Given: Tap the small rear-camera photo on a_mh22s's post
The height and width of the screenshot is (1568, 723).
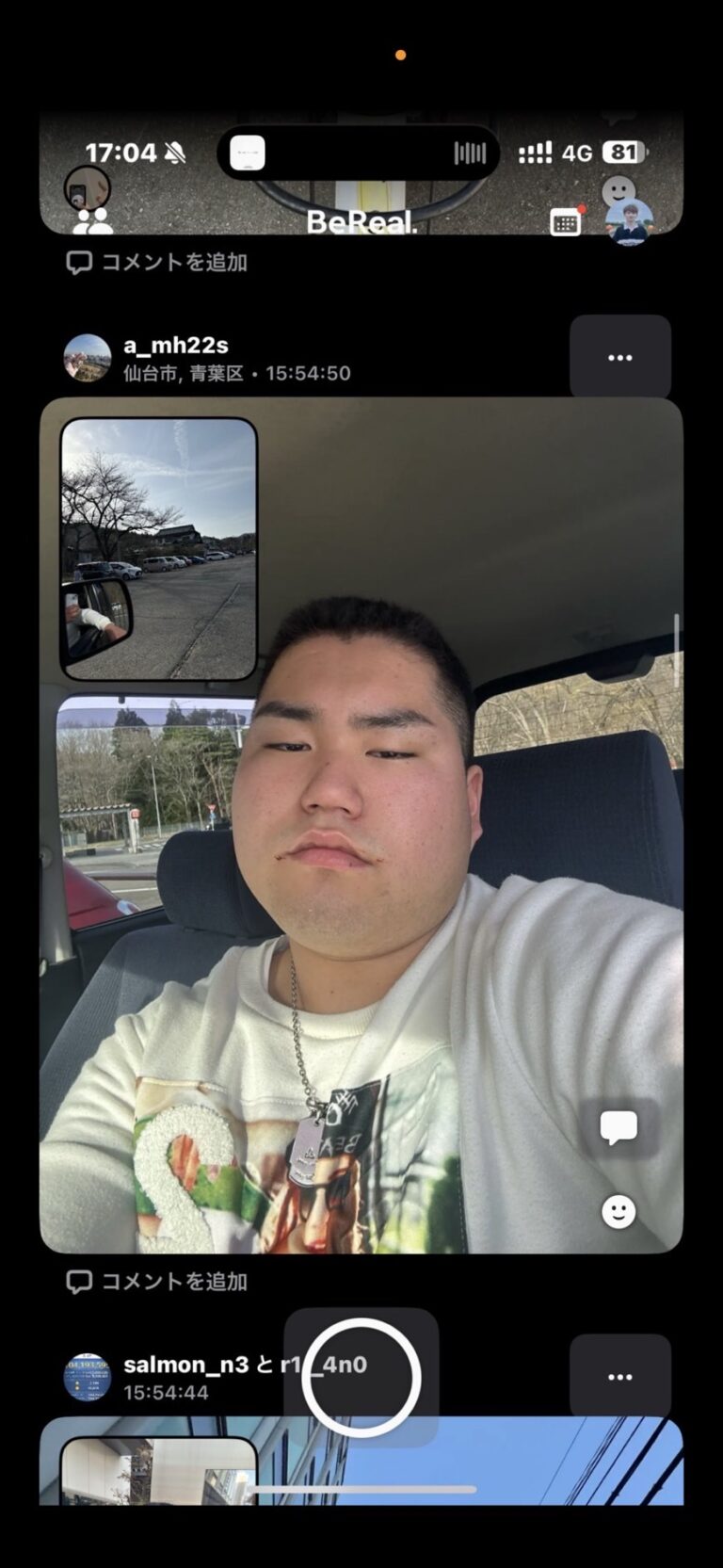Looking at the screenshot, I should coord(158,549).
